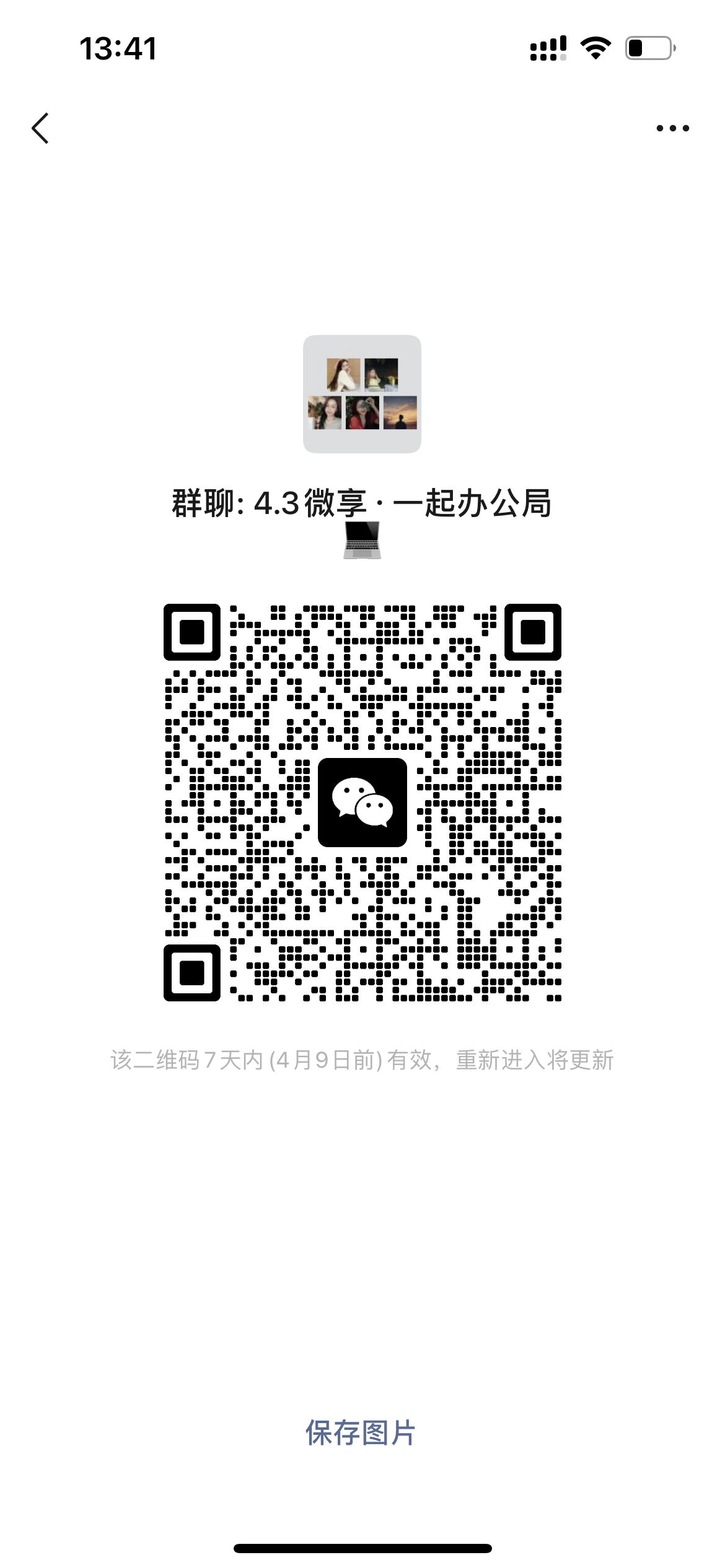This screenshot has height=1568, width=725.
Task: Go back using the top-left arrow
Action: pyautogui.click(x=40, y=128)
